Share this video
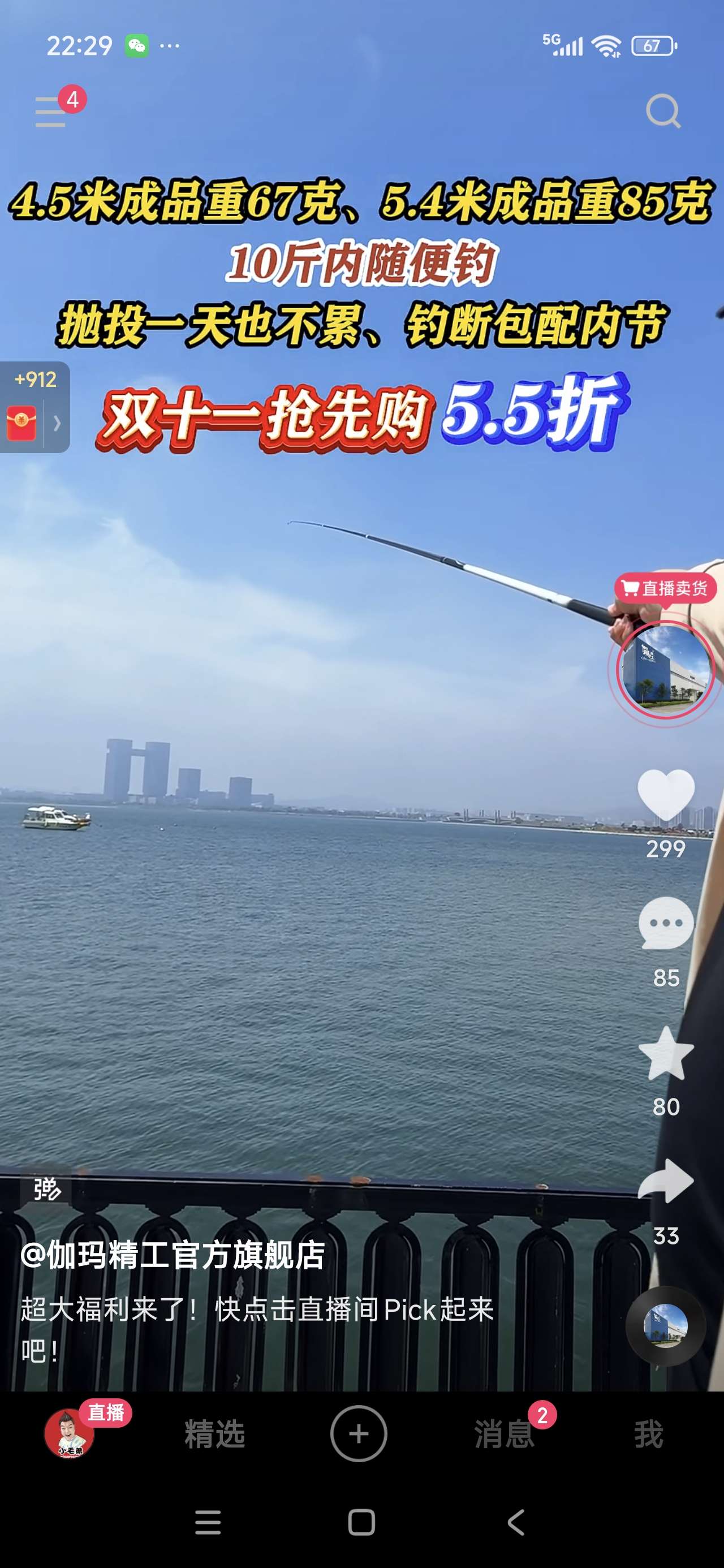 [x=666, y=1181]
